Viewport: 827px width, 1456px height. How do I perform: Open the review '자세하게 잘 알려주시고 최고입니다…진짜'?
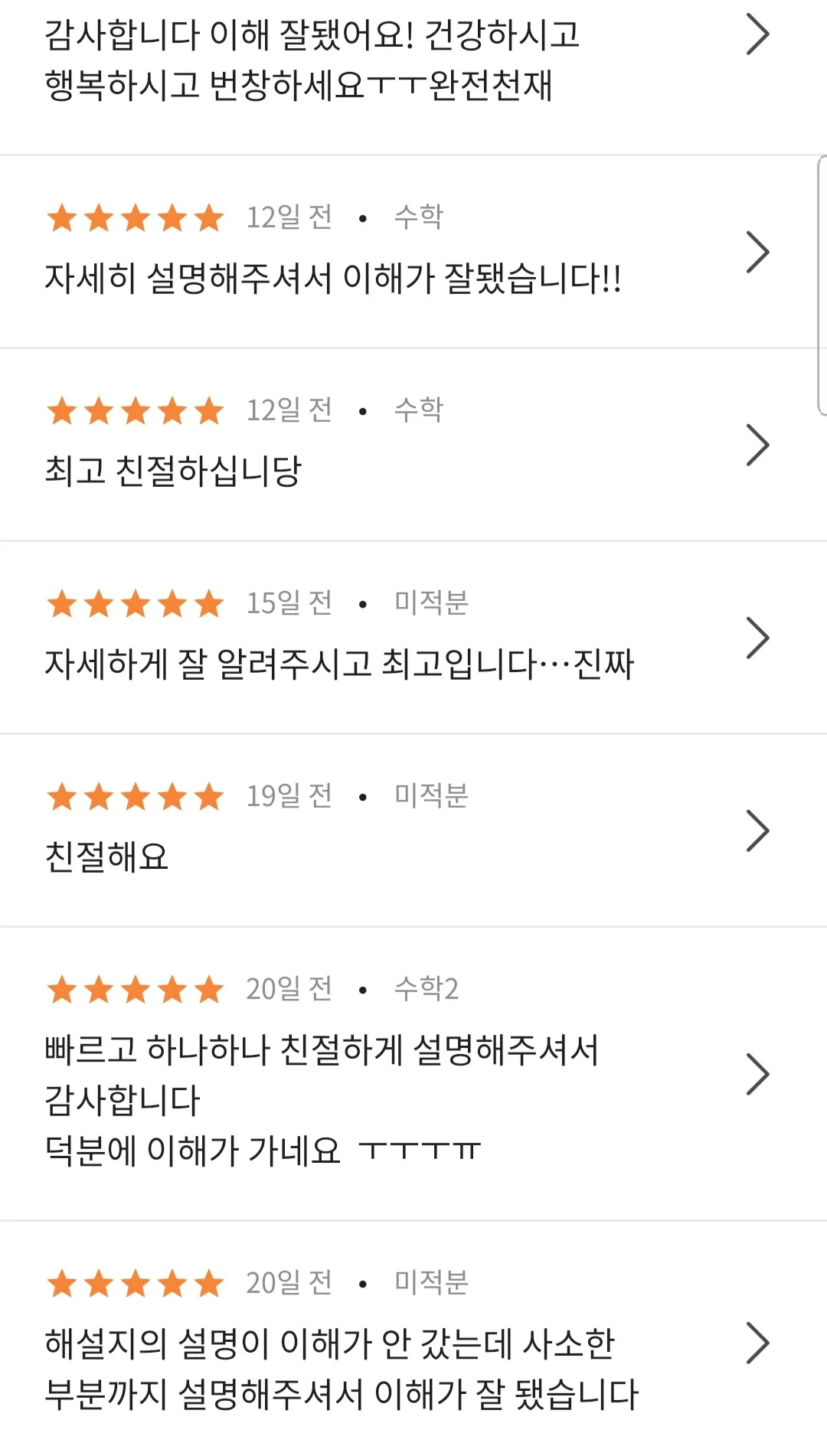[757, 638]
